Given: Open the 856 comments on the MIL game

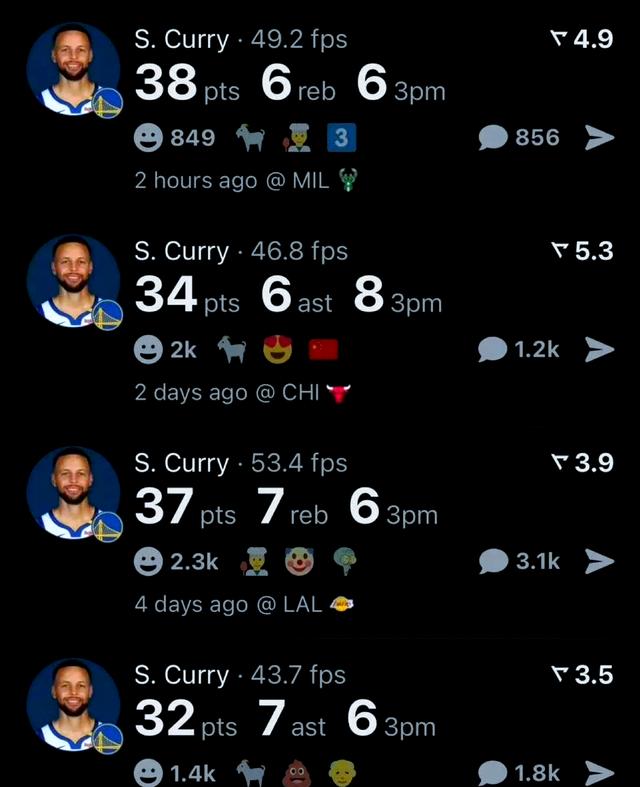Looking at the screenshot, I should coord(494,138).
